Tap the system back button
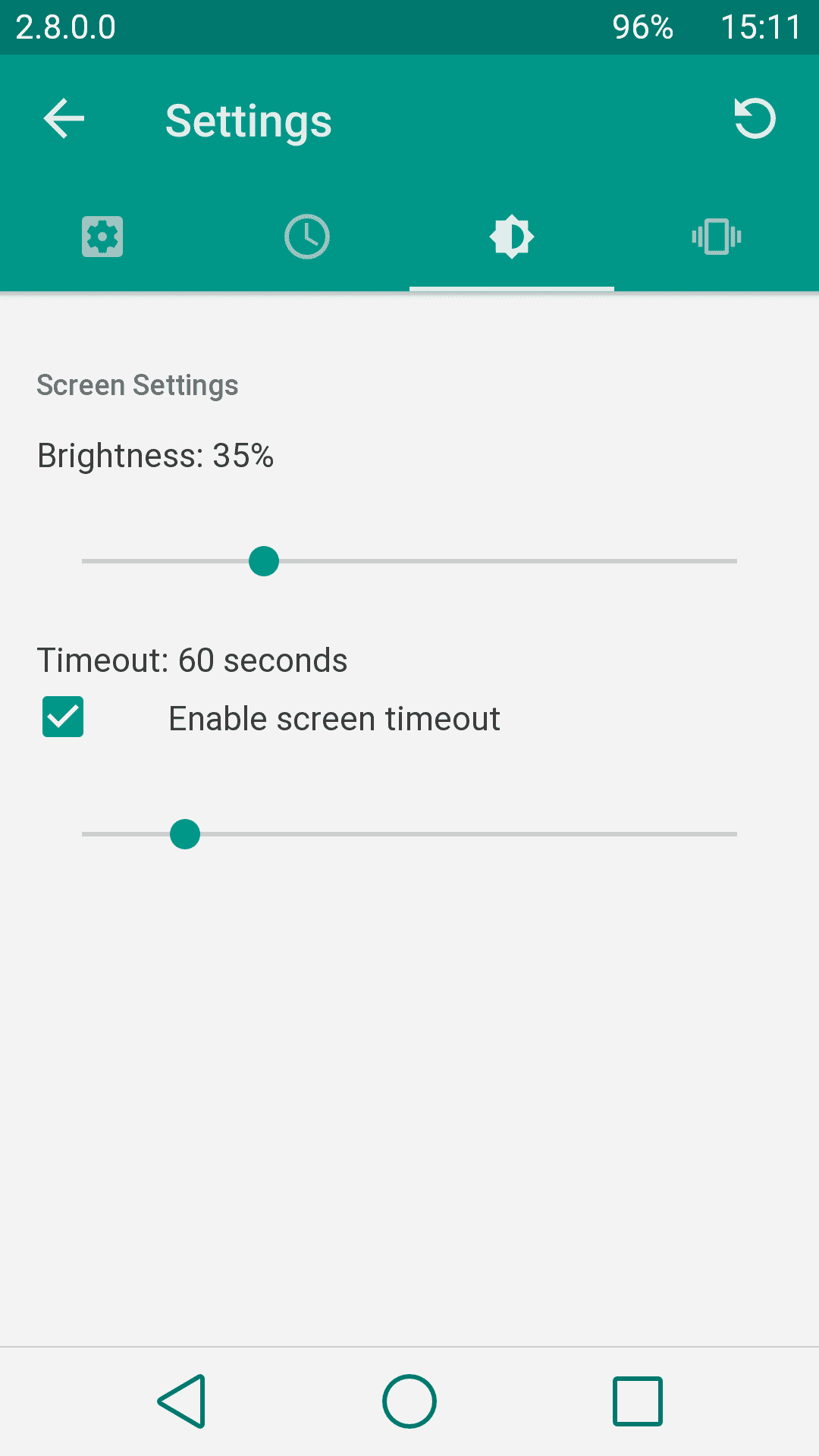This screenshot has width=819, height=1456. [x=182, y=1401]
